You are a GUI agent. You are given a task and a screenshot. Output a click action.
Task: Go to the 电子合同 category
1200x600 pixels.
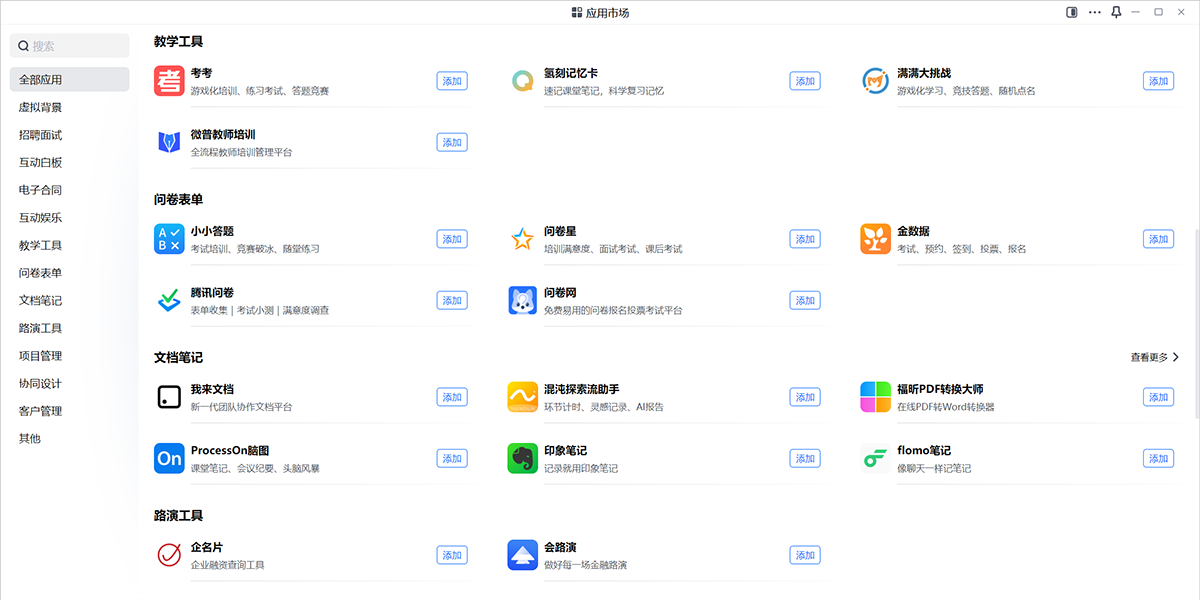41,190
